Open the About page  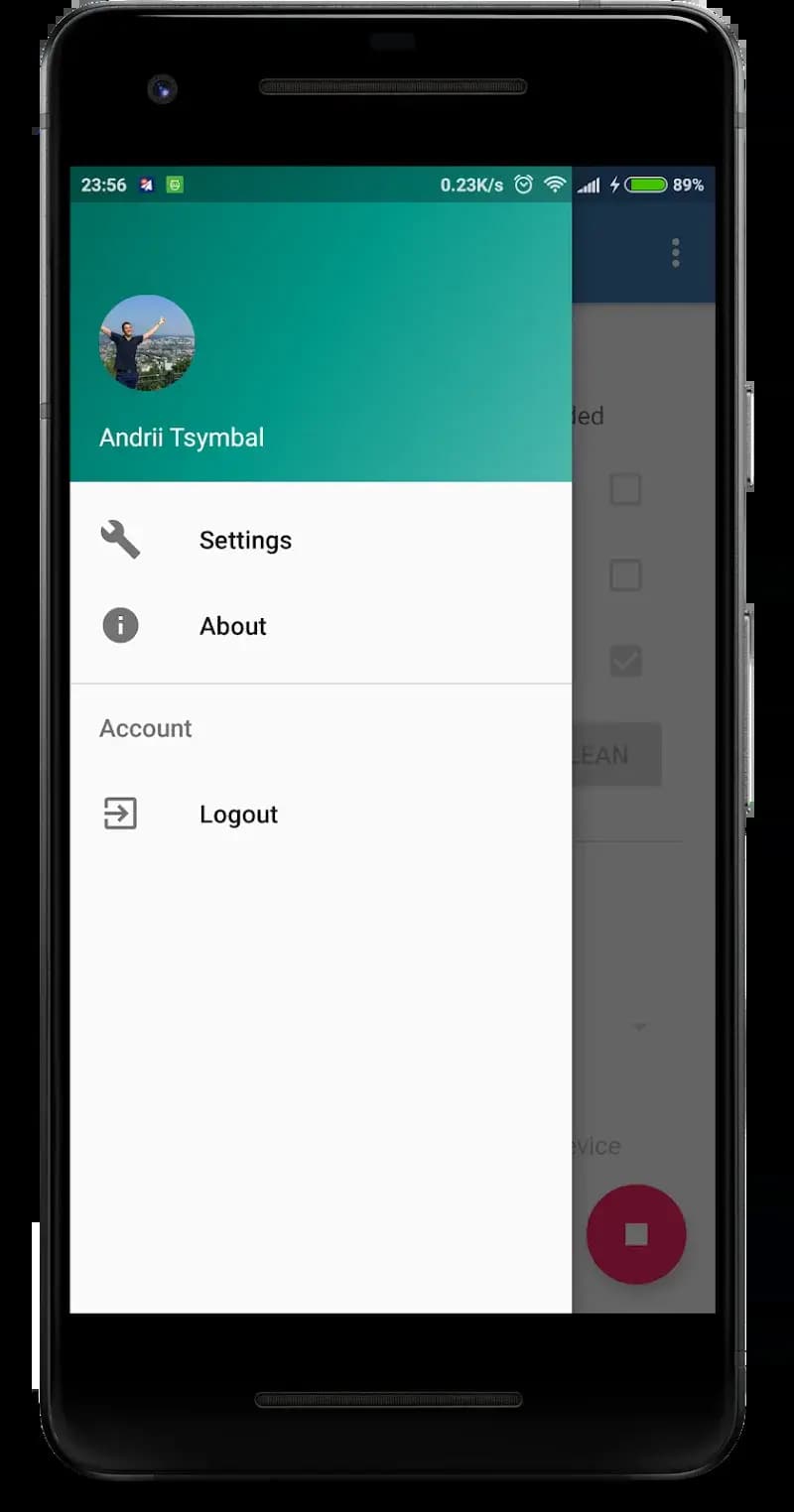pos(233,626)
